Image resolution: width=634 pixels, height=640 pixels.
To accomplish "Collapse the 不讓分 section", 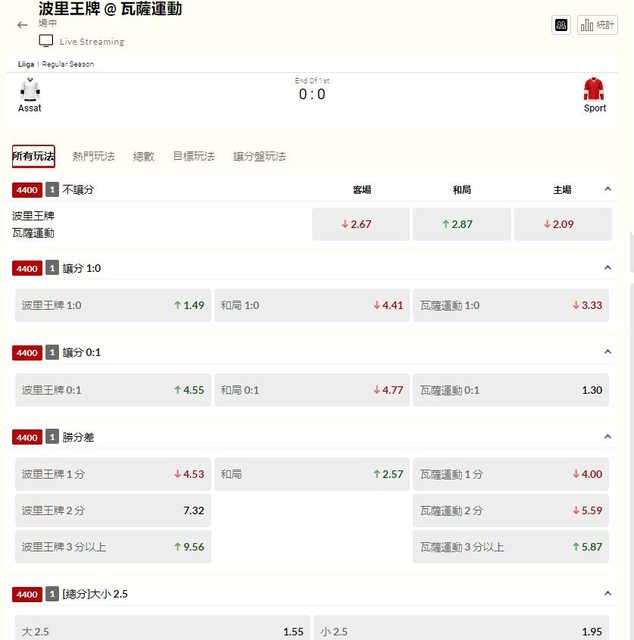I will pyautogui.click(x=607, y=189).
